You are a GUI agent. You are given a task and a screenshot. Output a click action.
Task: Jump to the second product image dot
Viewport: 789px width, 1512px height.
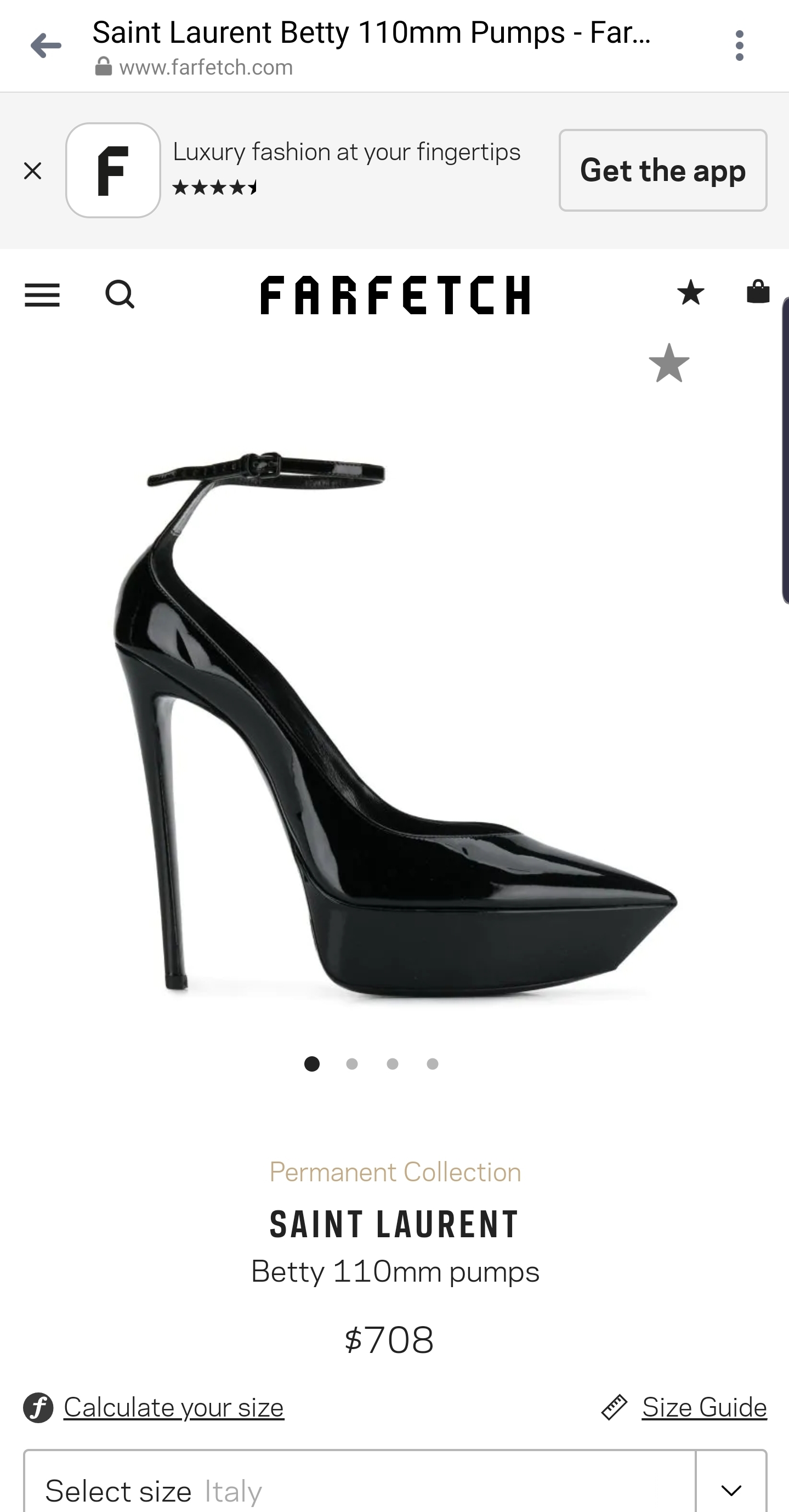pyautogui.click(x=352, y=1064)
